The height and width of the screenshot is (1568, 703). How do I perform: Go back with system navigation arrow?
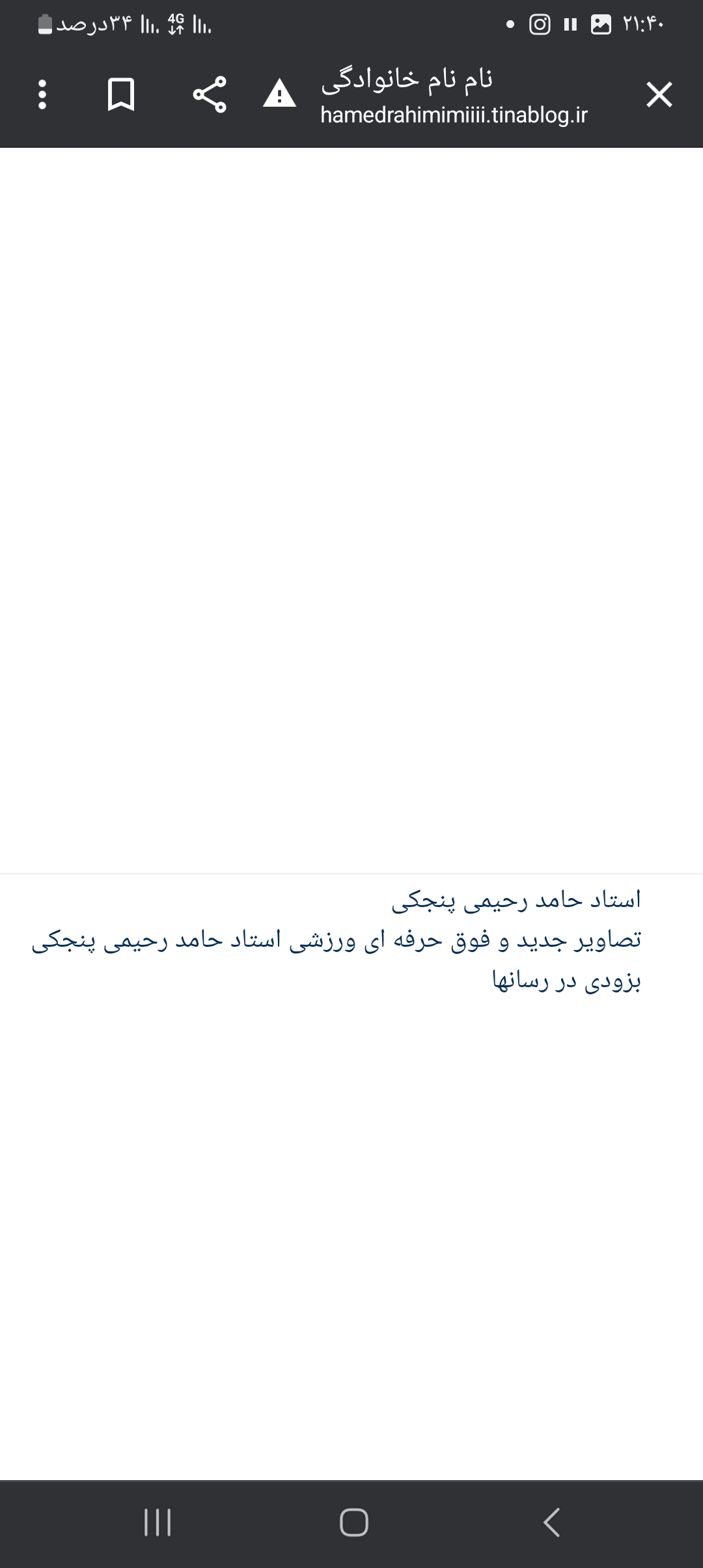tap(551, 1522)
